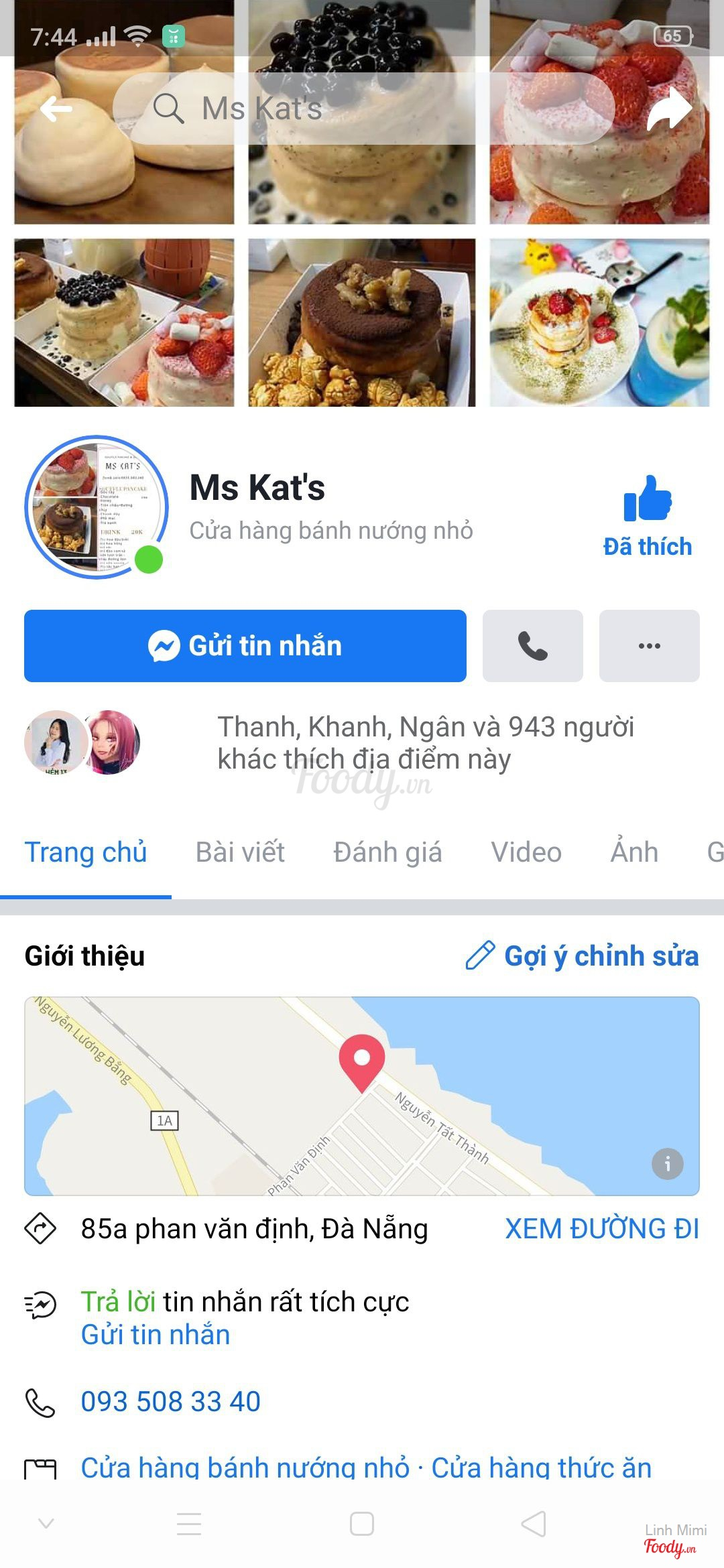Tap the blue Gửi tin nhắn button
The width and height of the screenshot is (724, 1568).
click(245, 646)
